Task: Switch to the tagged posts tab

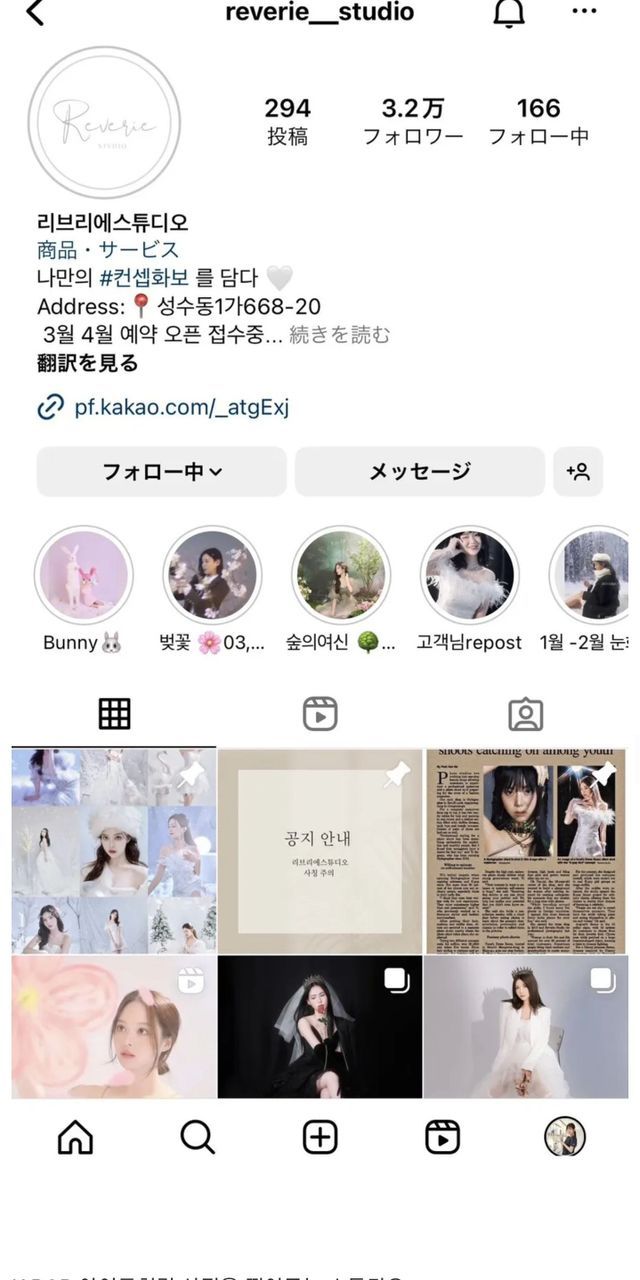Action: tap(525, 714)
